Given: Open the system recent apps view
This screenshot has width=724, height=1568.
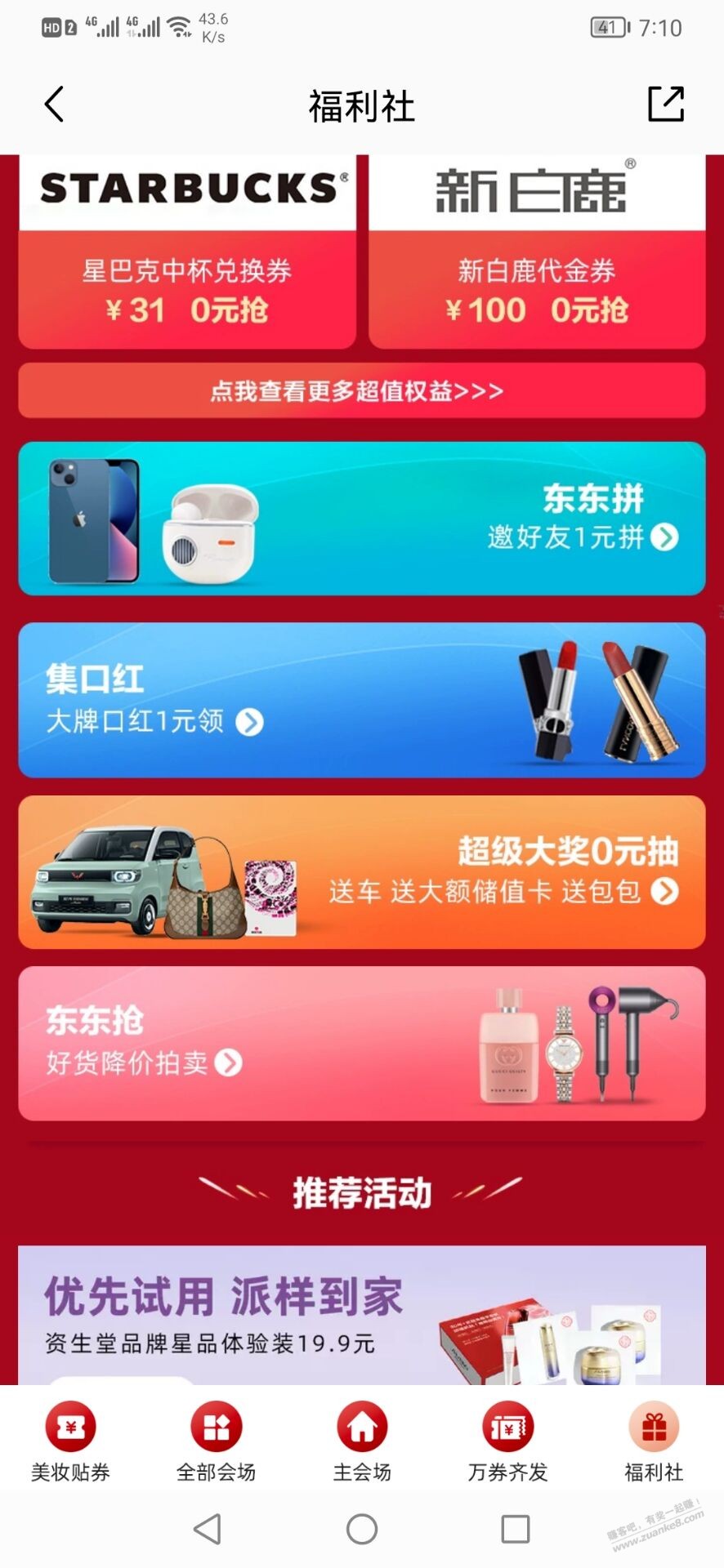Looking at the screenshot, I should coord(515,1529).
